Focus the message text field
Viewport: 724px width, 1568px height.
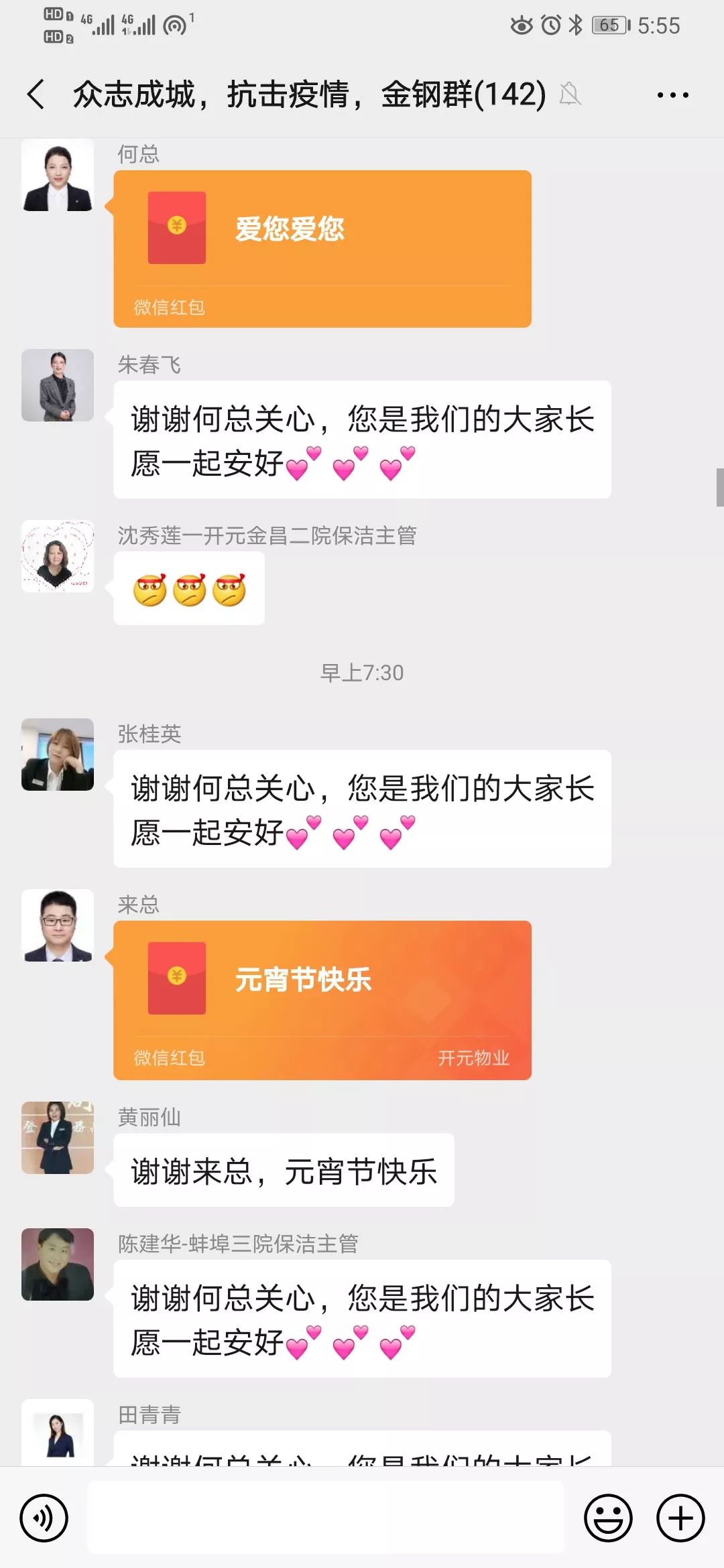326,1518
